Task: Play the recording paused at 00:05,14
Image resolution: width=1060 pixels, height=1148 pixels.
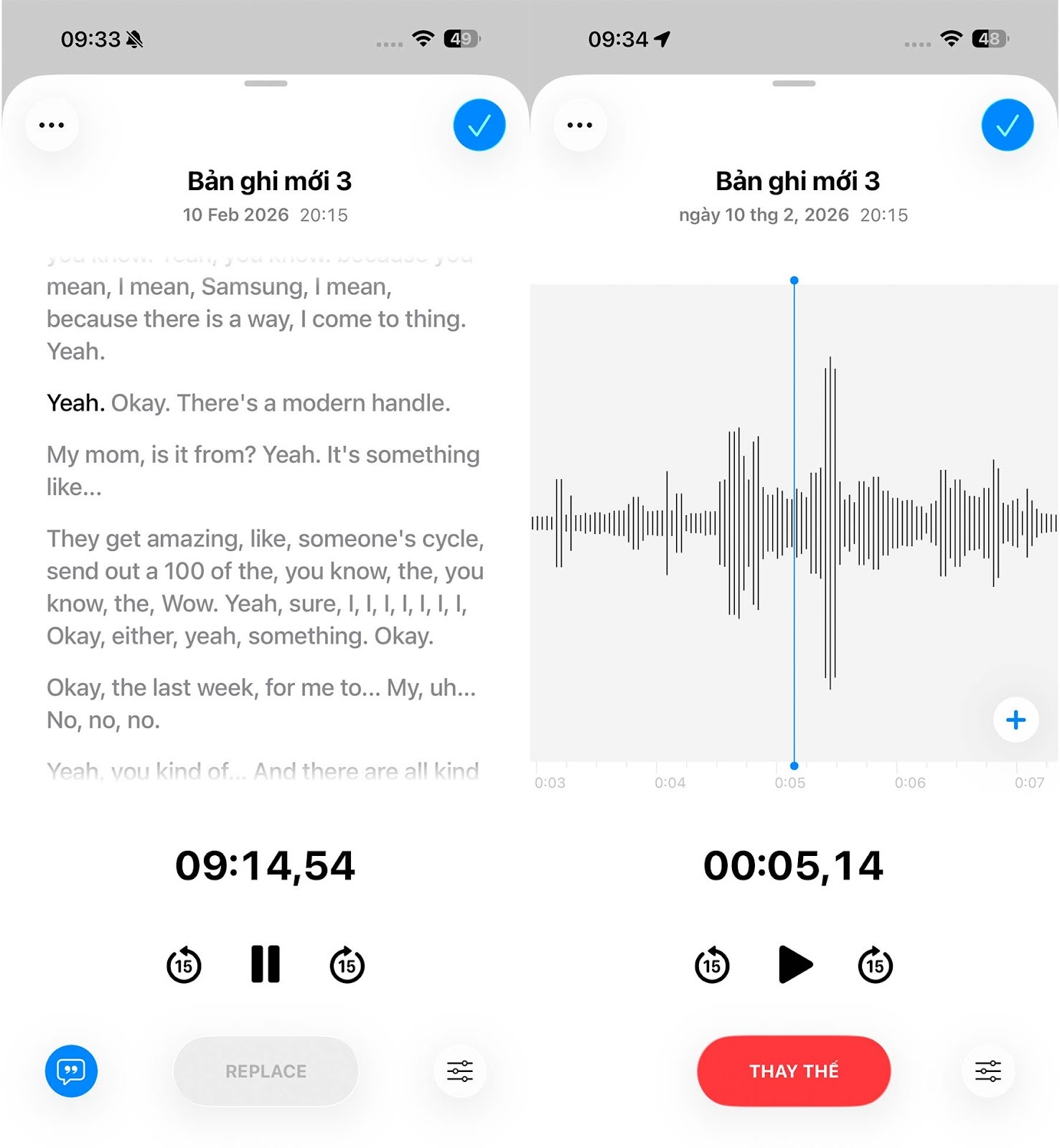Action: pyautogui.click(x=794, y=964)
